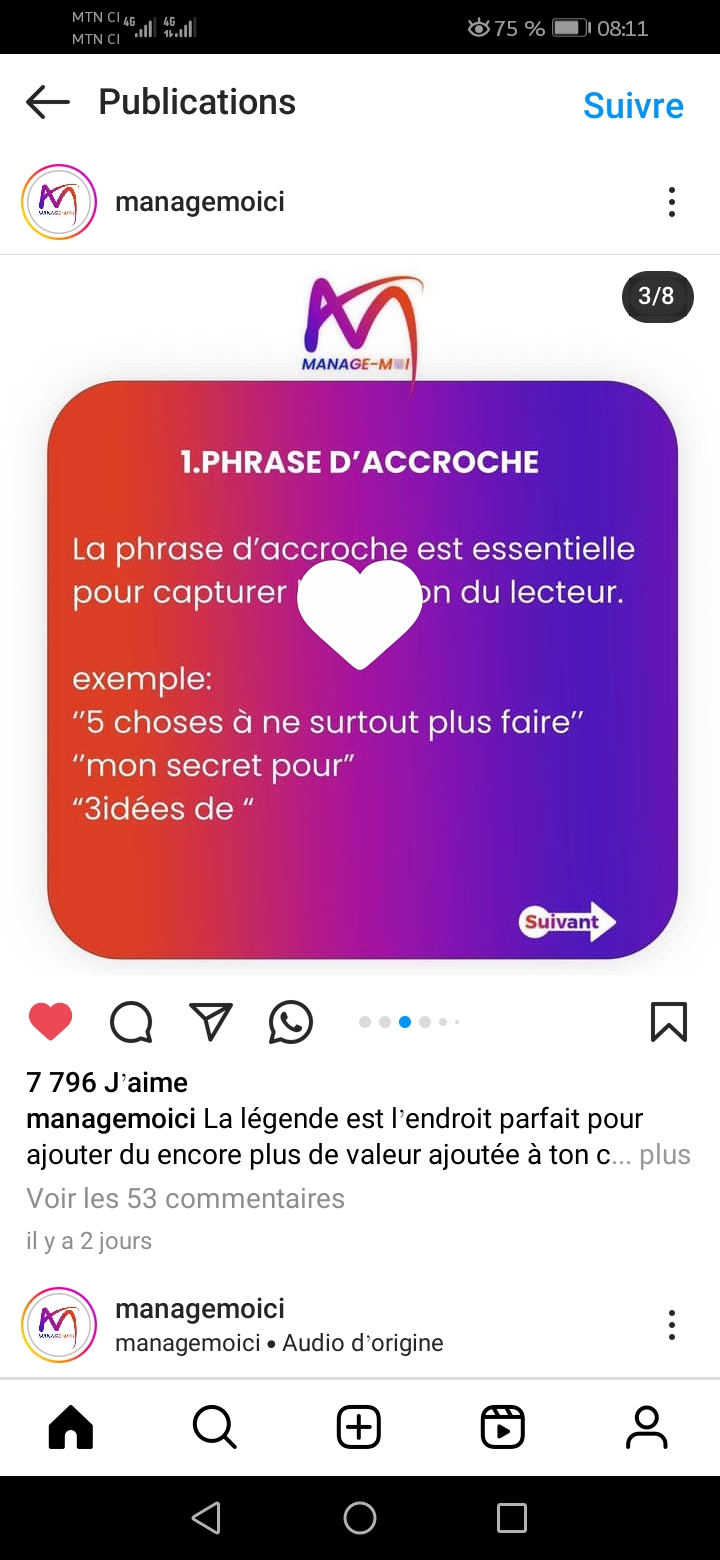View all 53 comments
Image resolution: width=720 pixels, height=1560 pixels.
(x=185, y=1198)
